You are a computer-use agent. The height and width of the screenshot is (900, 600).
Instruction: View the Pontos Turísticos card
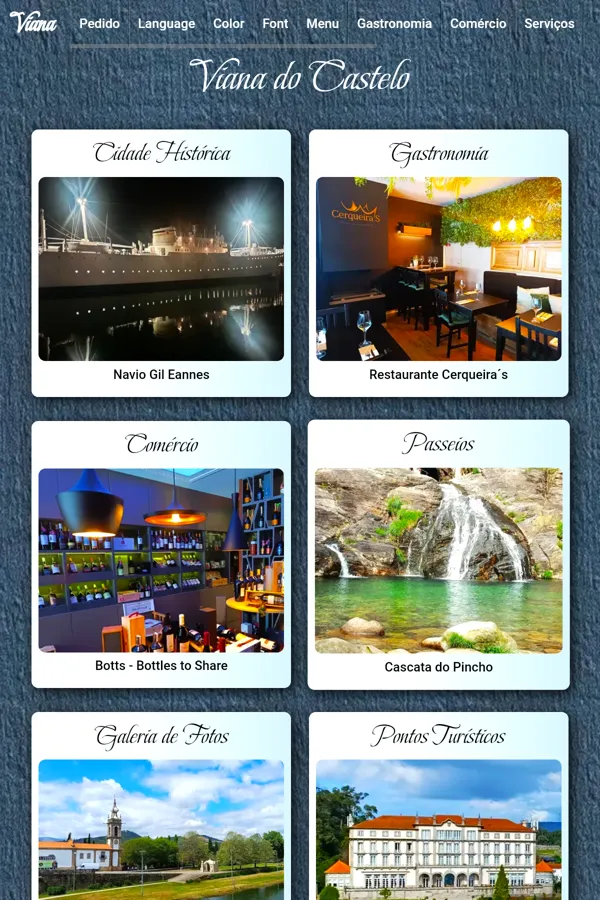click(x=438, y=810)
